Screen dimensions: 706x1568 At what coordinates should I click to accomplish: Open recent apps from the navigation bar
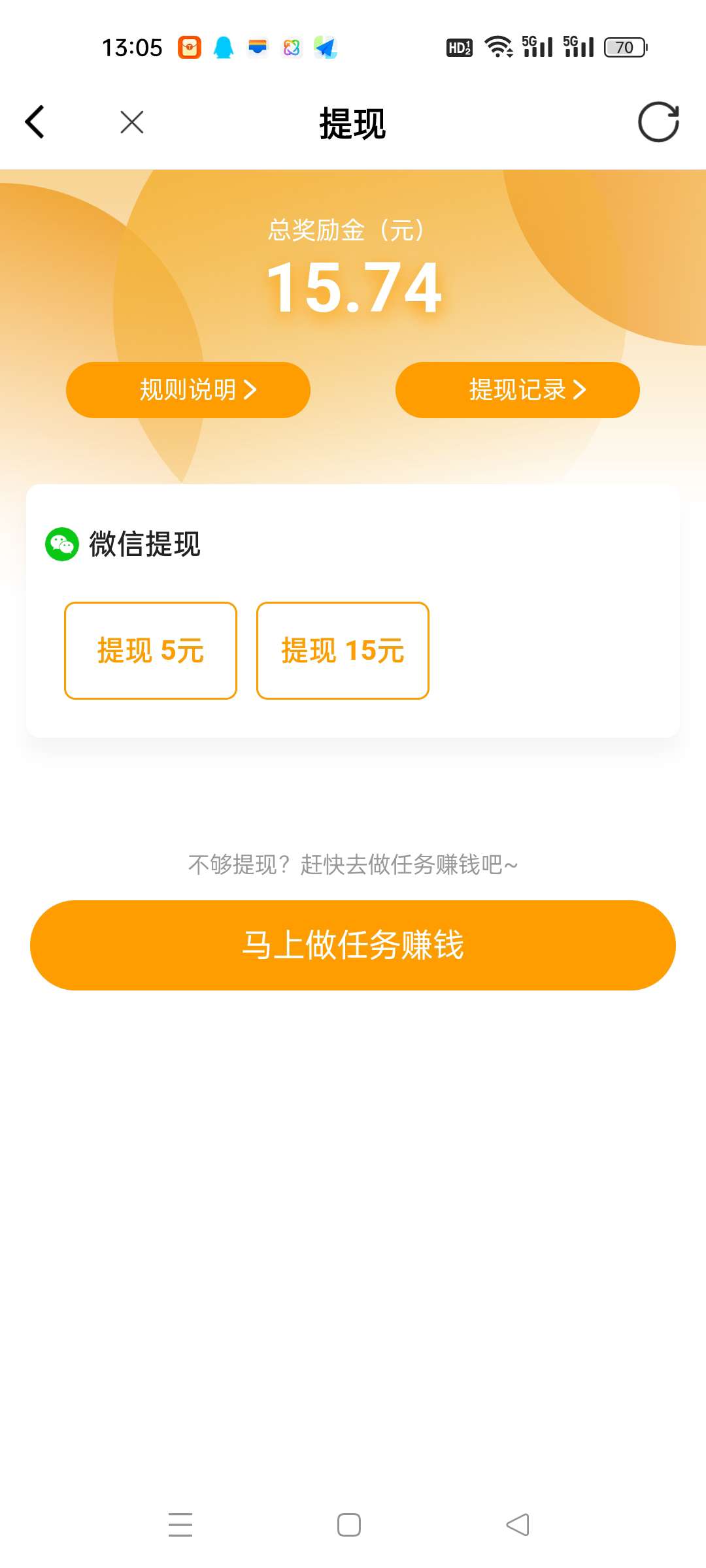point(180,1525)
